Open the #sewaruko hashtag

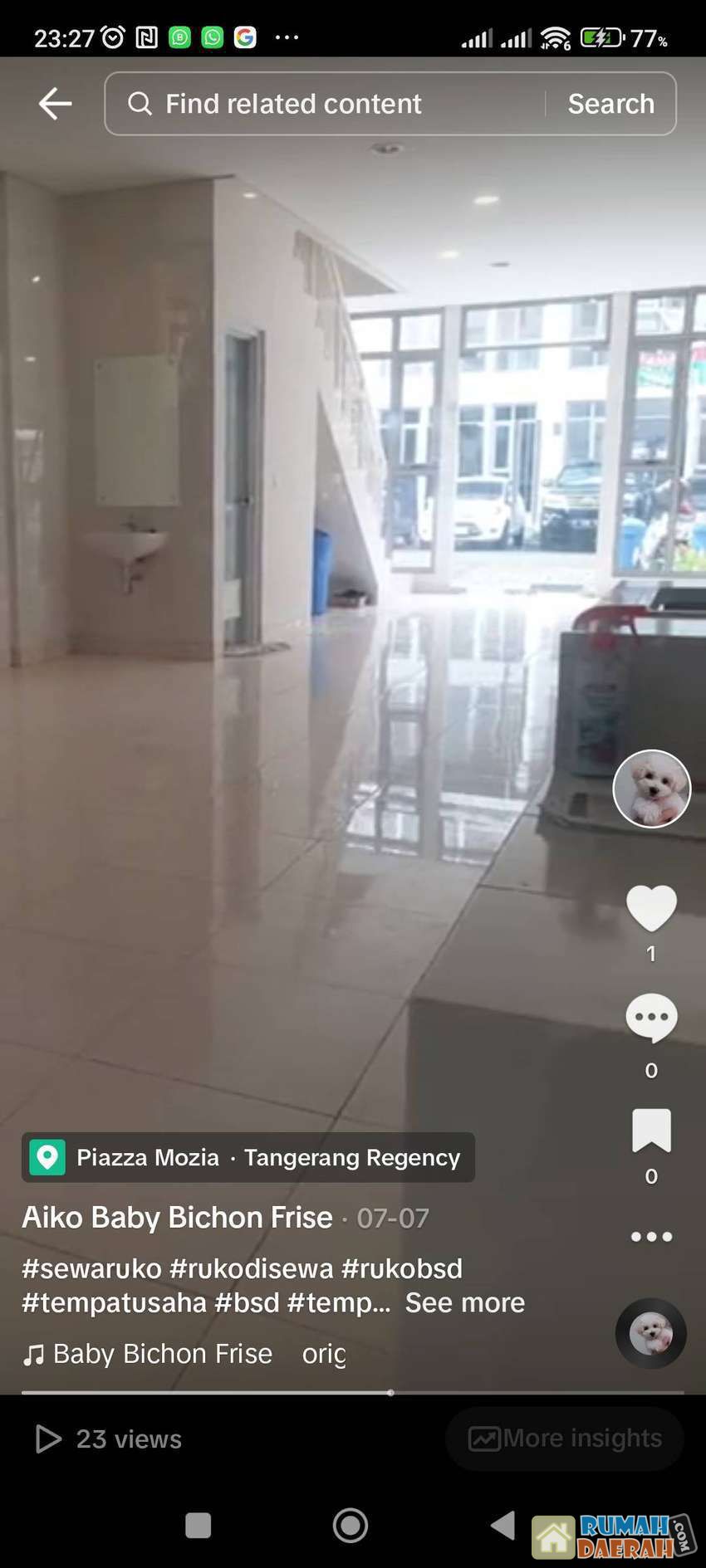point(91,1268)
